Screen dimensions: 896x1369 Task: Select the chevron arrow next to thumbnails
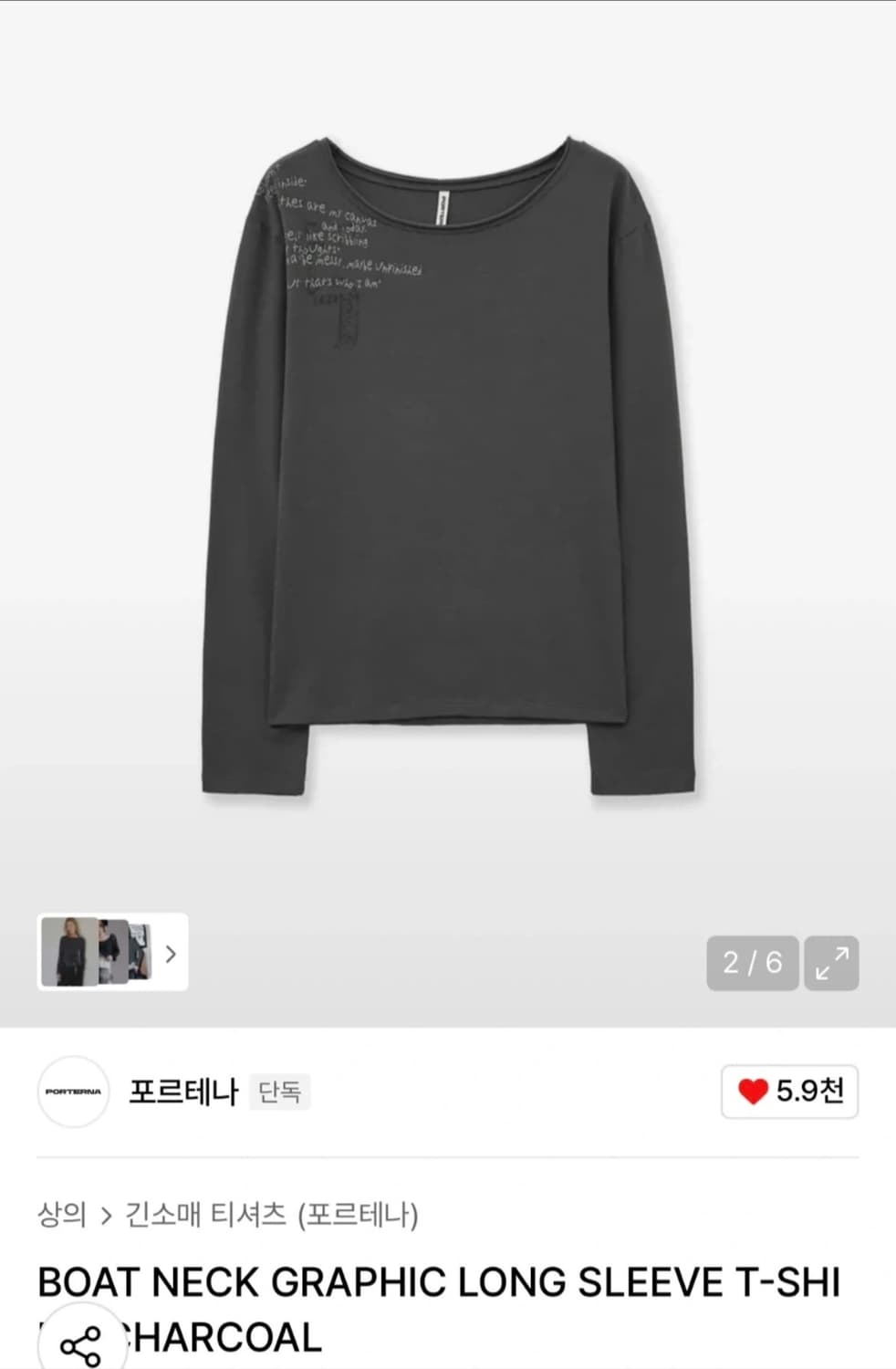[170, 955]
